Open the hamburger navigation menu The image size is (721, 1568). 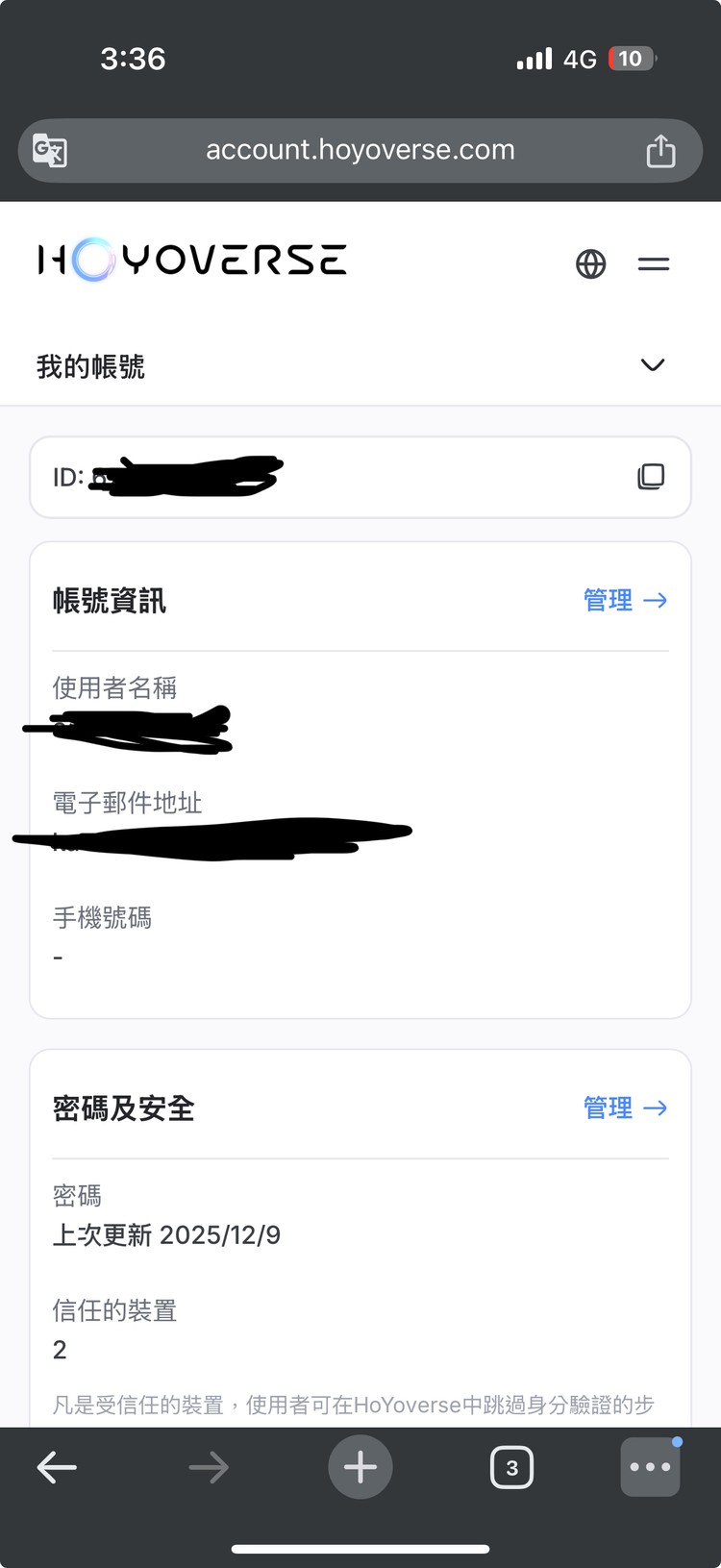(654, 263)
